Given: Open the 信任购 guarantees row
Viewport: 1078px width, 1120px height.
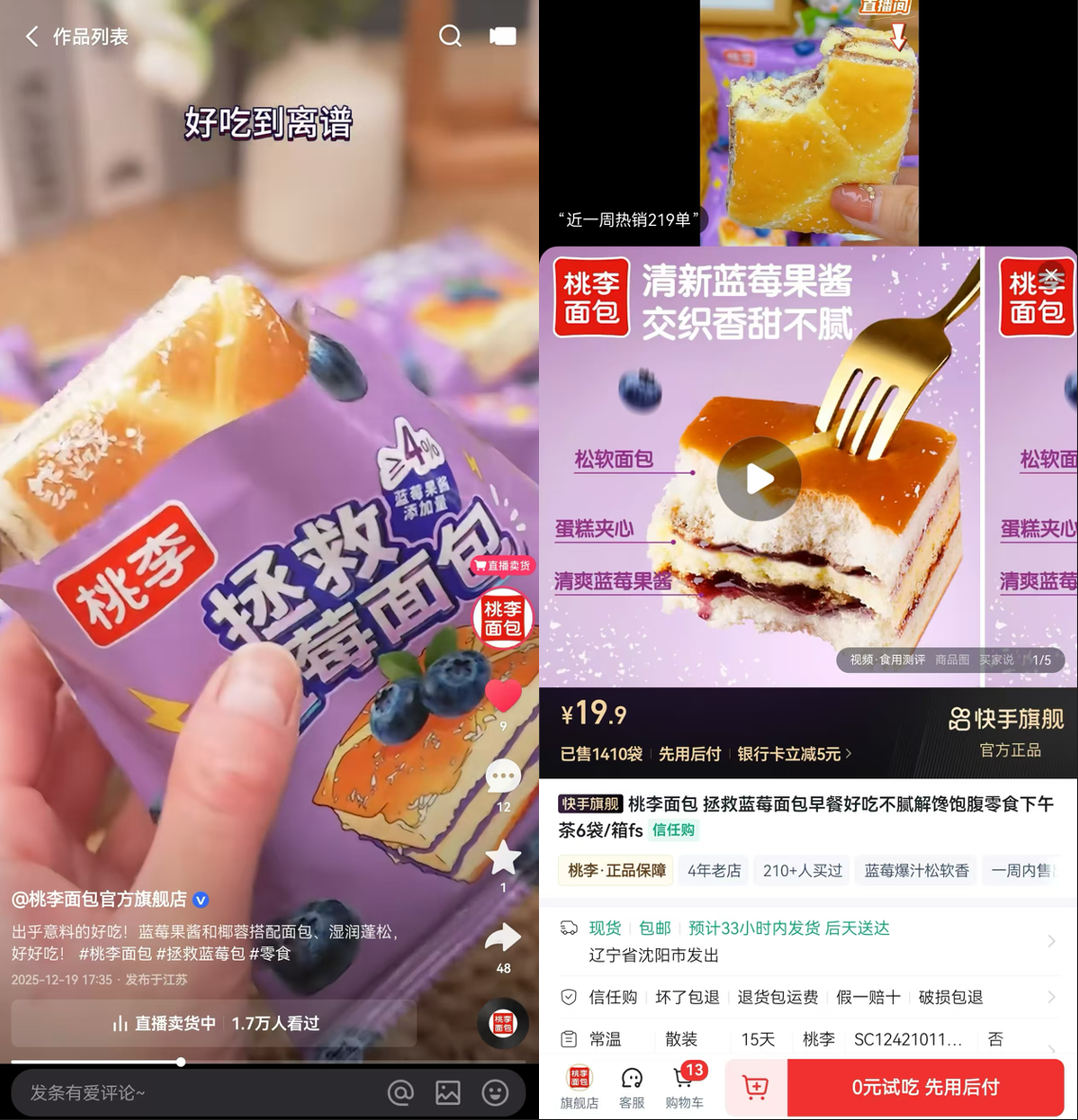Looking at the screenshot, I should click(807, 997).
